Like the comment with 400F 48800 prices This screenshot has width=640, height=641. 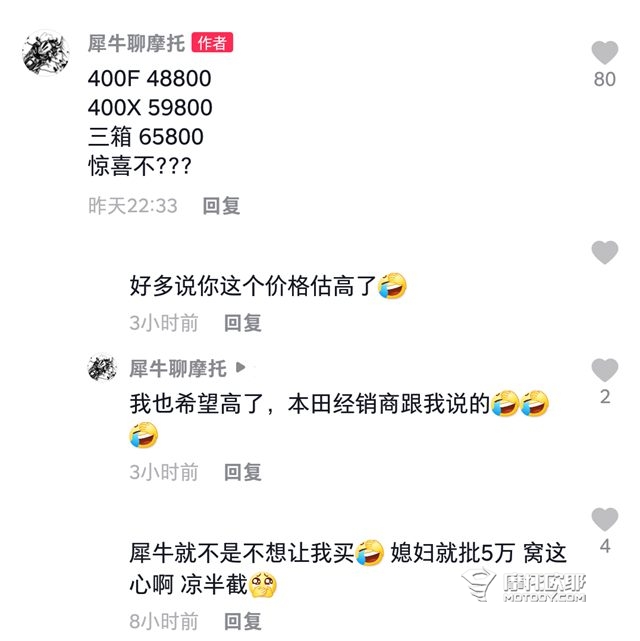[604, 53]
